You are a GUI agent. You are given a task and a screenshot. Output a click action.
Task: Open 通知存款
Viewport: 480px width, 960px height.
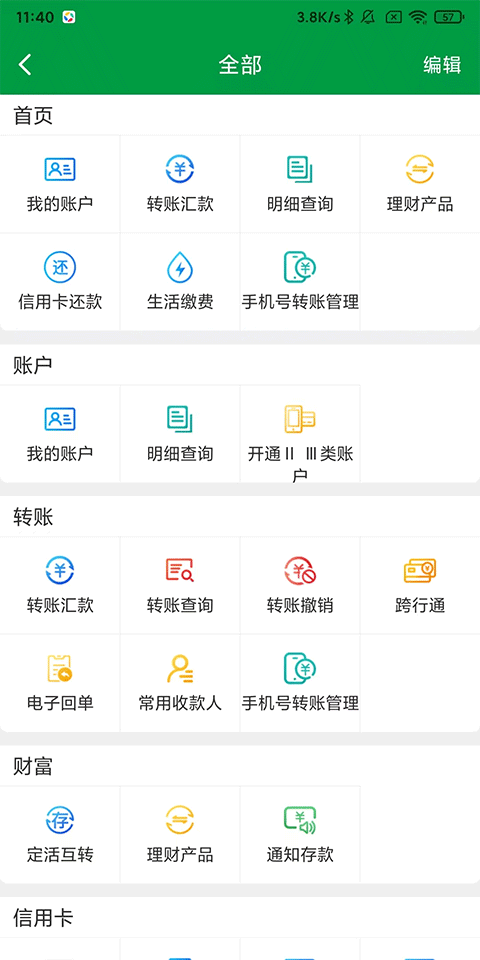[300, 835]
